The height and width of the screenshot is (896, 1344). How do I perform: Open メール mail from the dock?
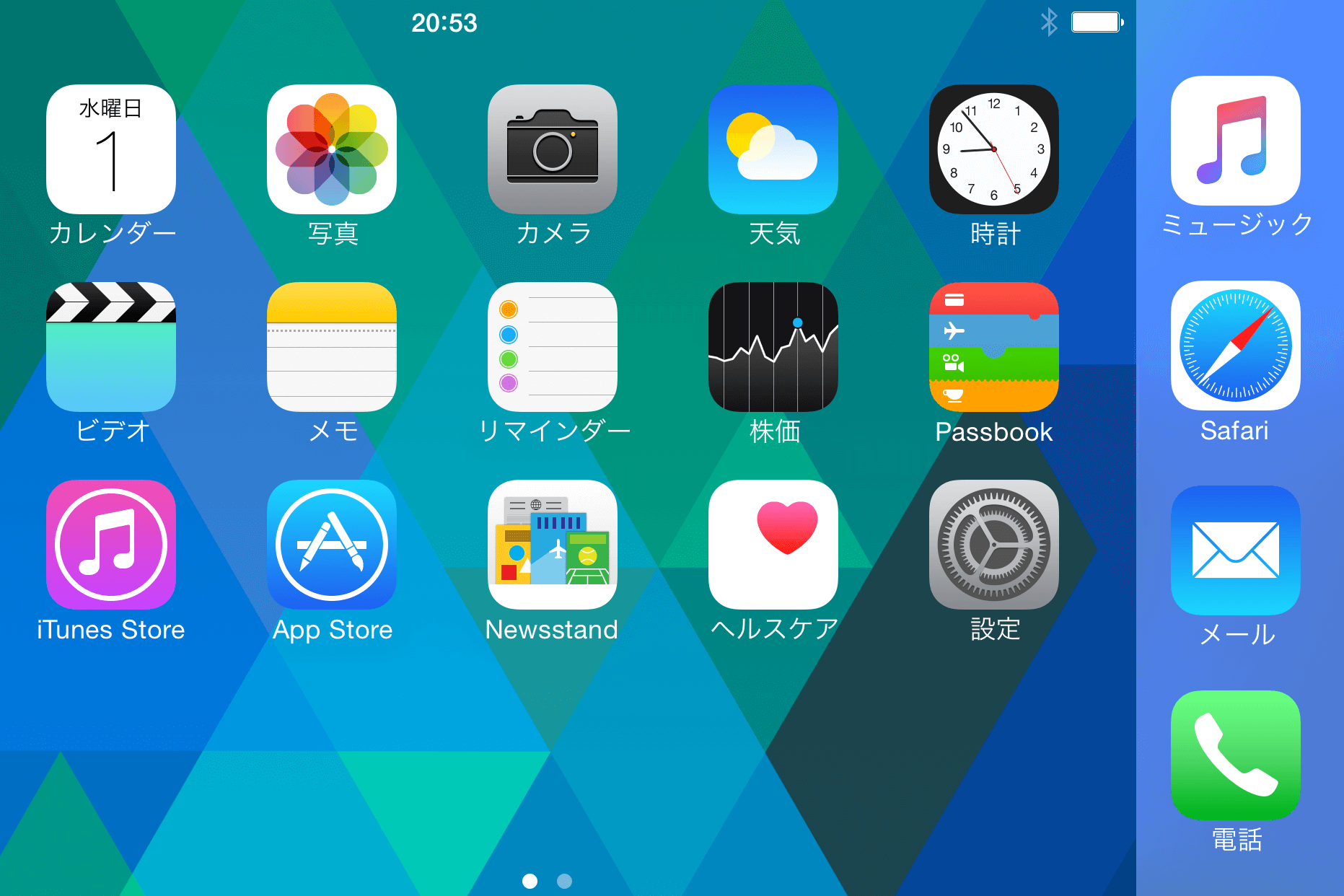(x=1236, y=550)
